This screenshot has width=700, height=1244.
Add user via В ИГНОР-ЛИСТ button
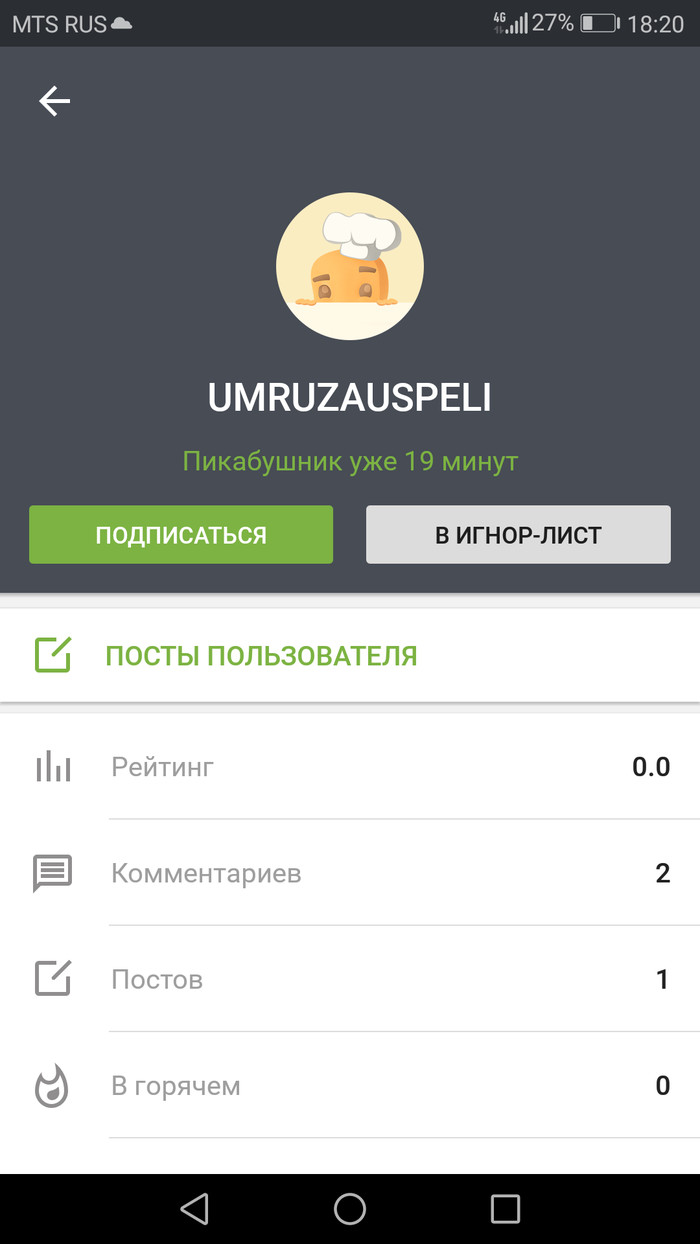point(518,535)
